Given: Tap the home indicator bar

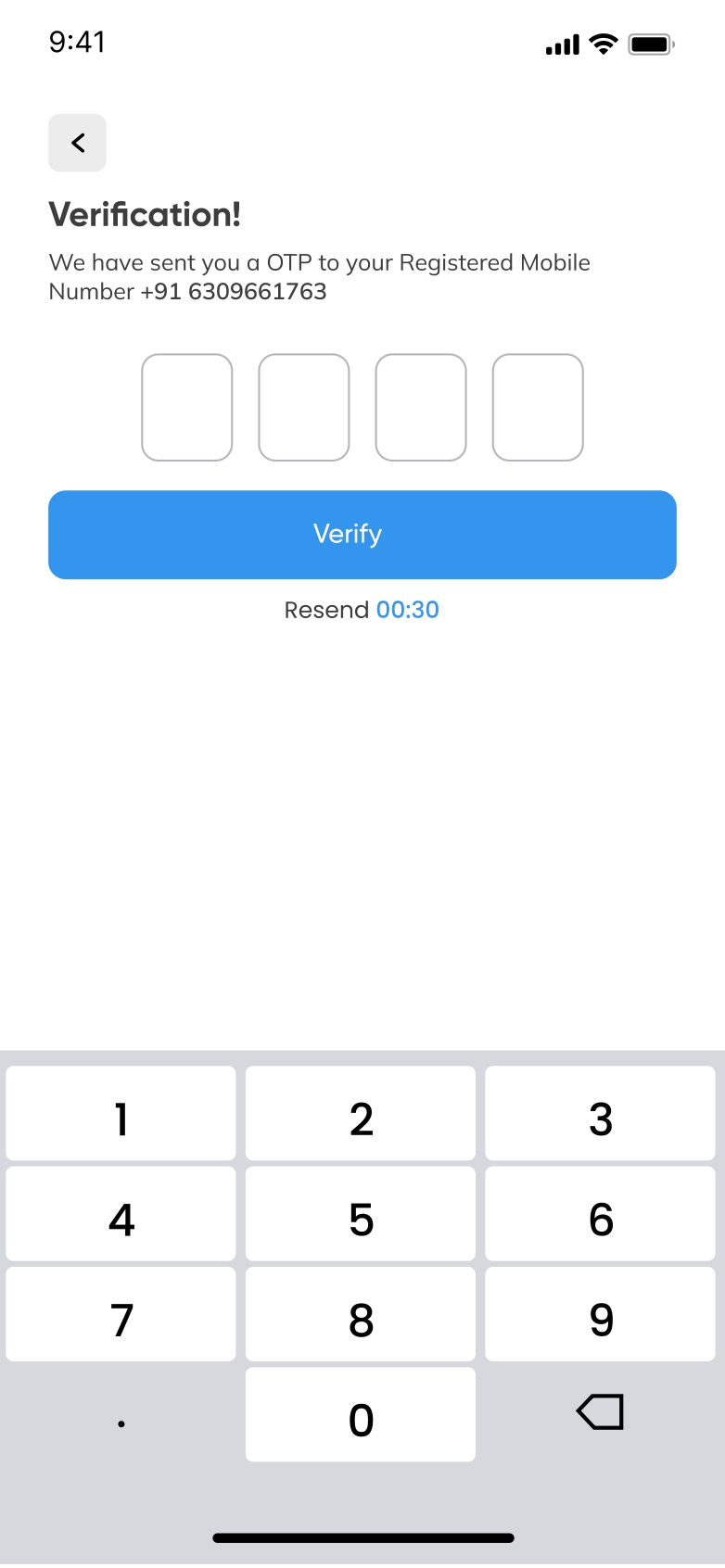Looking at the screenshot, I should 362,1536.
